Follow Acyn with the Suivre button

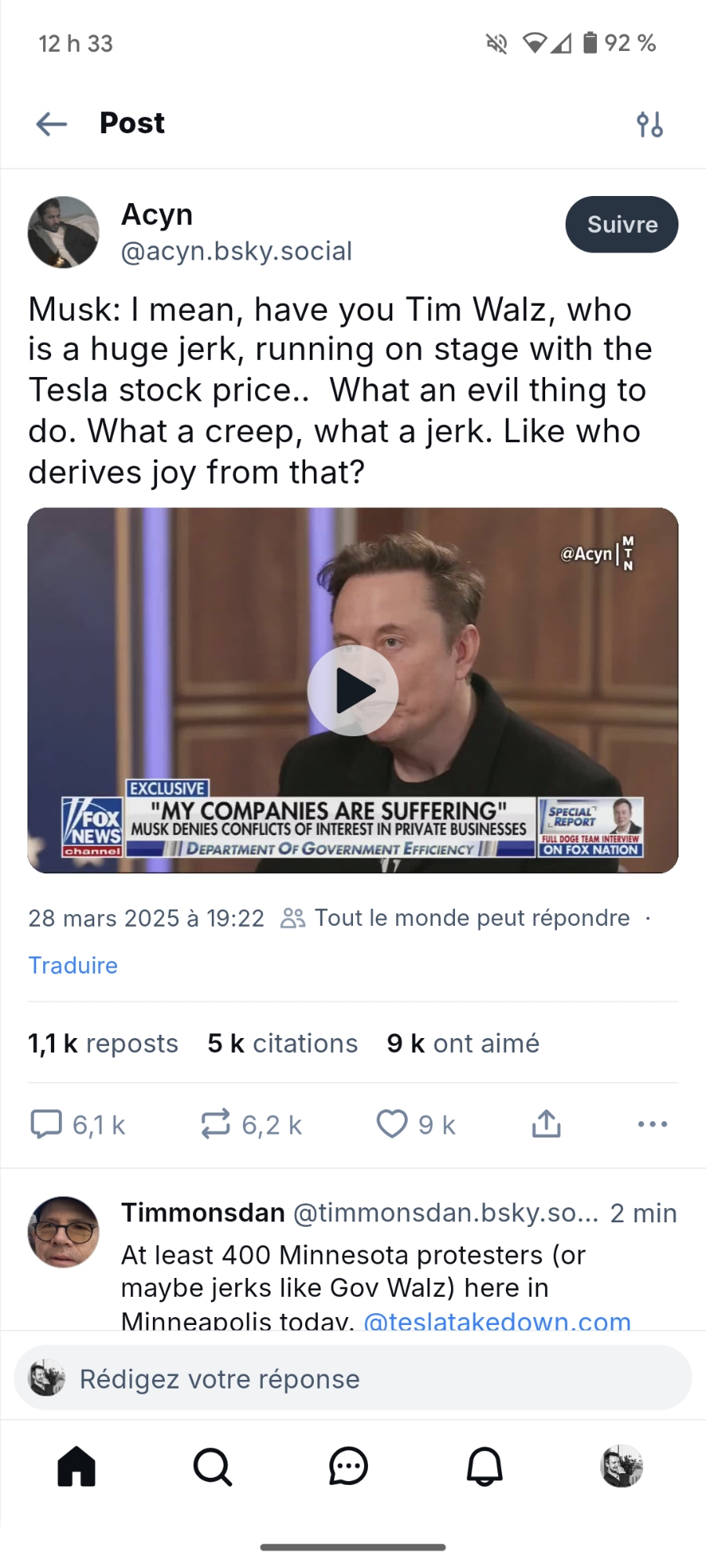[x=621, y=224]
